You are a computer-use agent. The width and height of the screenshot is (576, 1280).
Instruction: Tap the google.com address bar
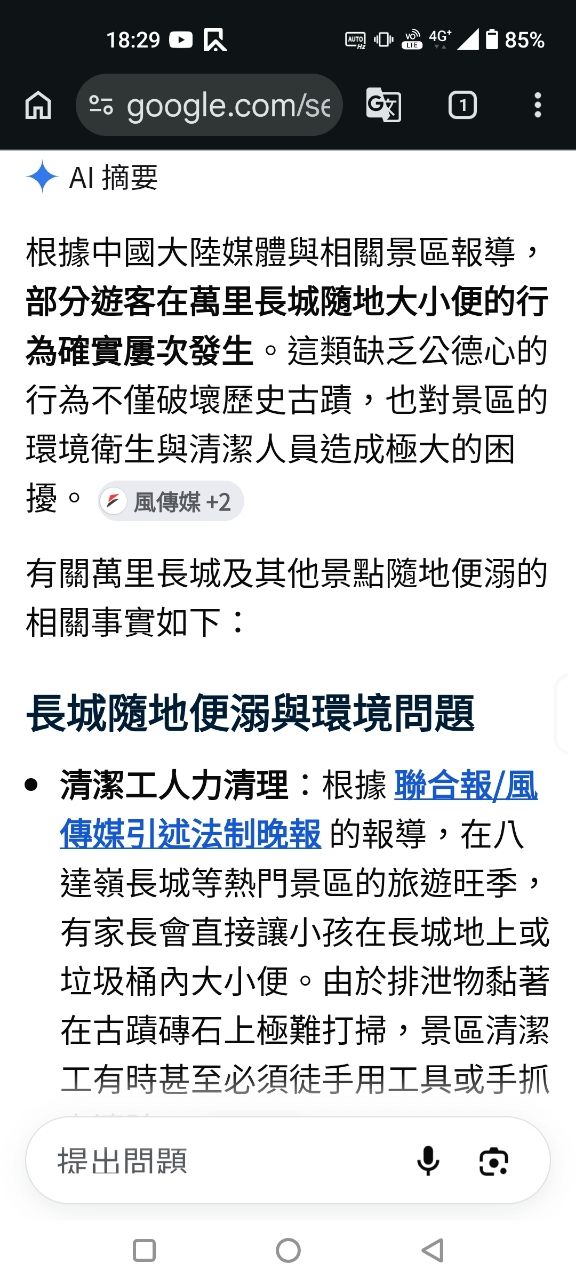210,105
